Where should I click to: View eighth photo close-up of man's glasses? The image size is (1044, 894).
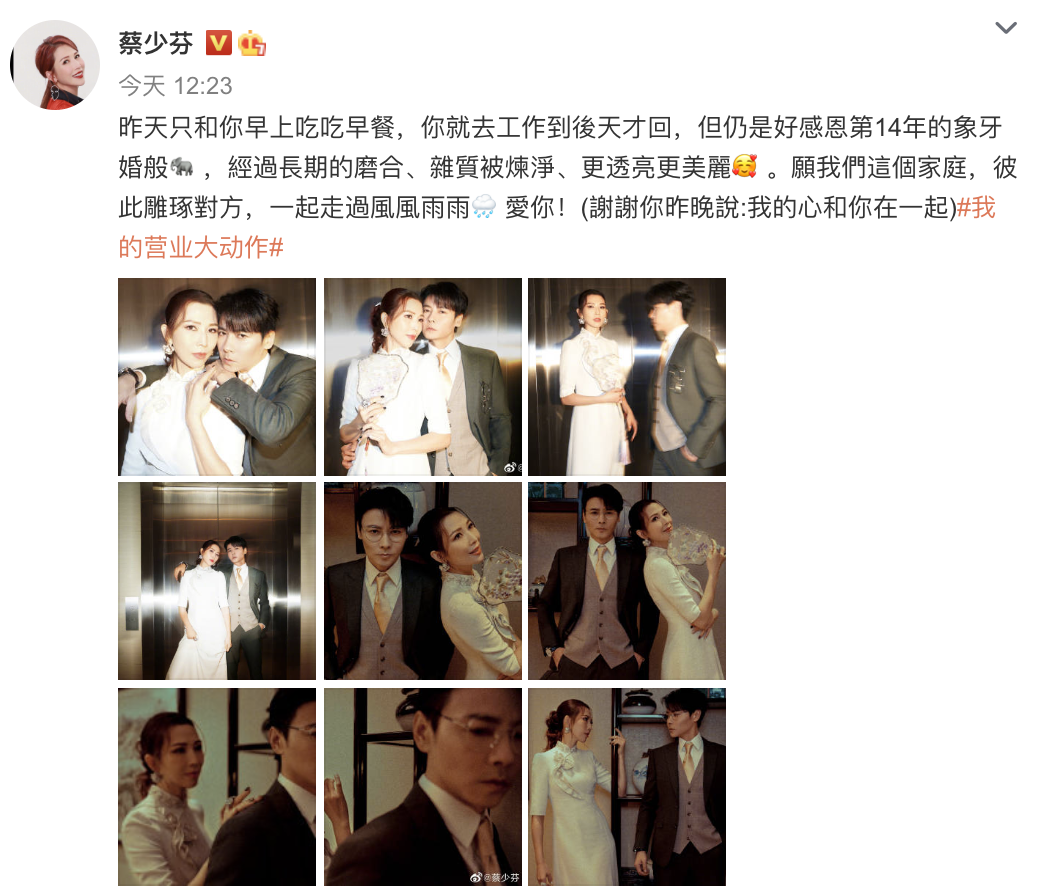tap(422, 786)
